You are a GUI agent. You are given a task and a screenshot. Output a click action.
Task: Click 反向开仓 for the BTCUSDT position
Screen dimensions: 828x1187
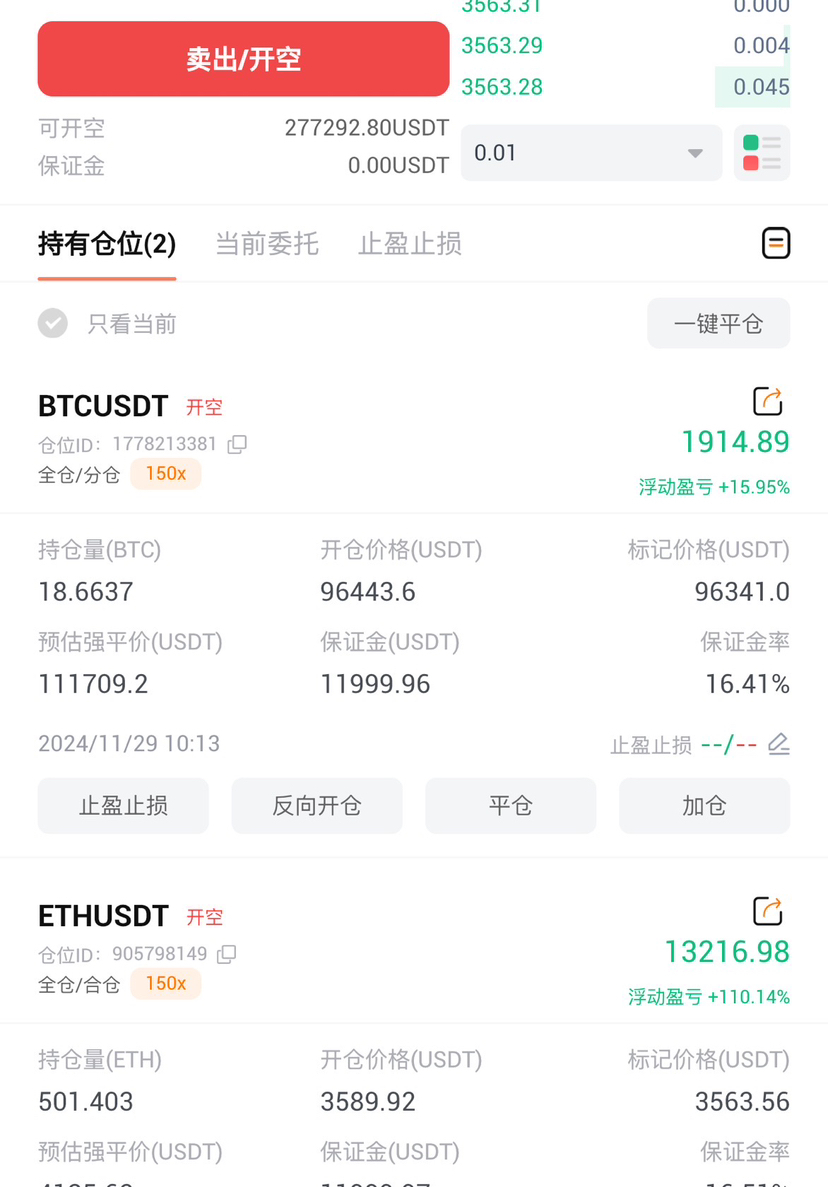coord(316,805)
